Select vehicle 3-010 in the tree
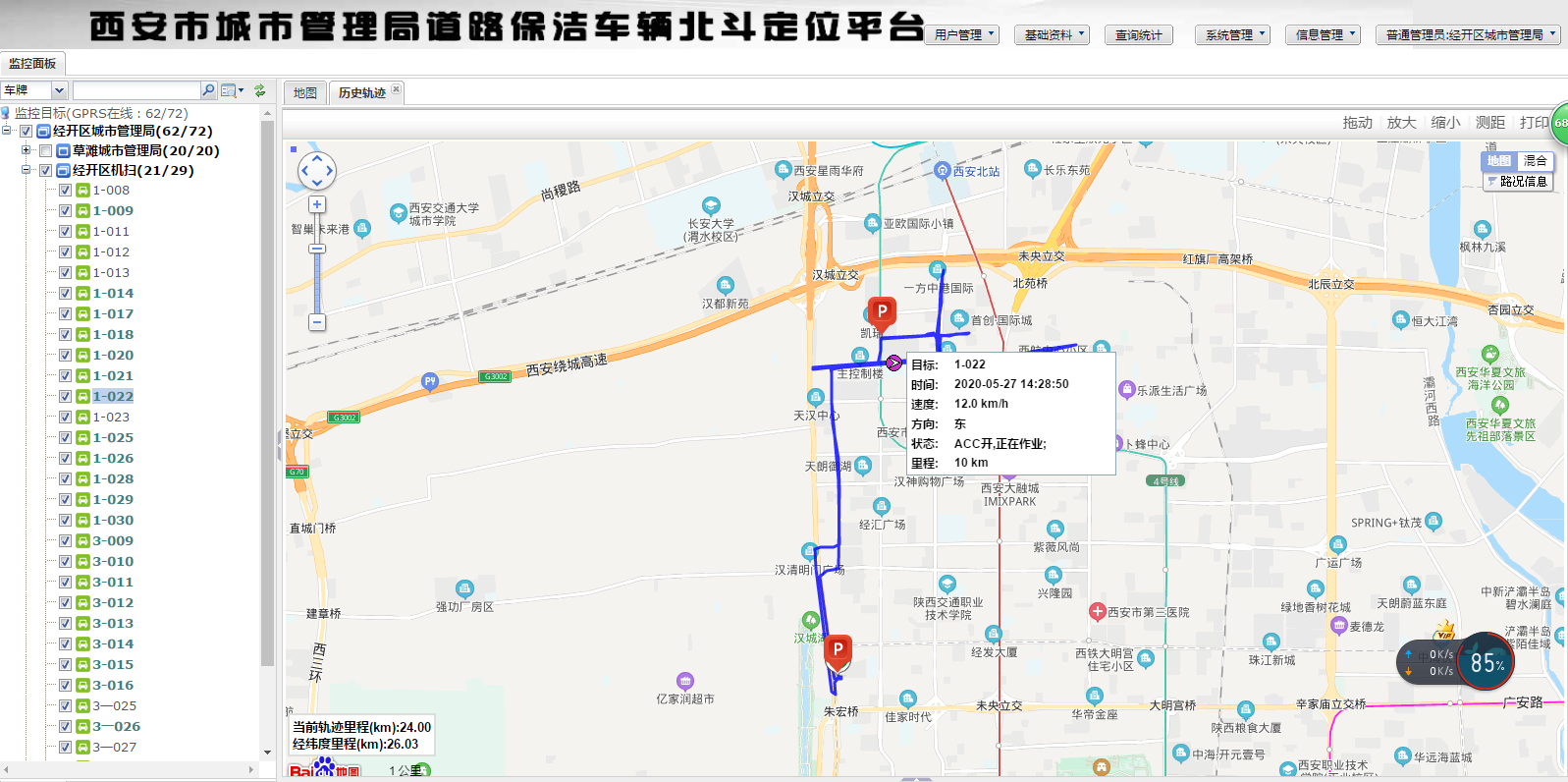The image size is (1568, 782). pyautogui.click(x=113, y=562)
